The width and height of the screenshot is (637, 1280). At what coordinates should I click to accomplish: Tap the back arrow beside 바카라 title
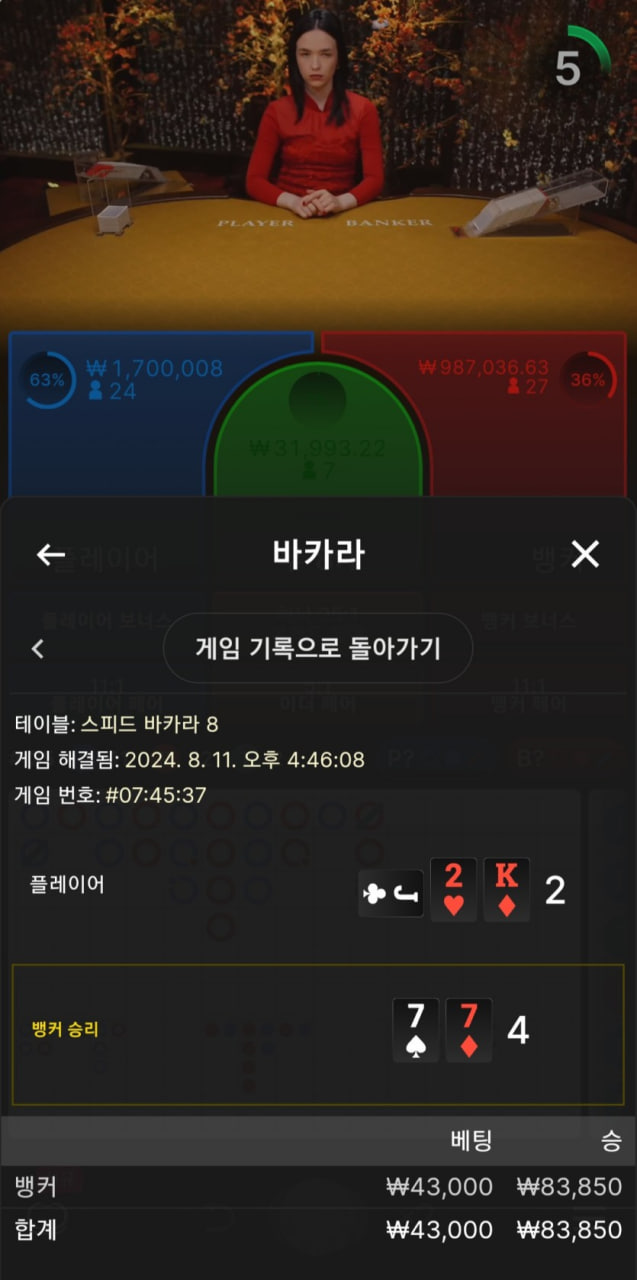tap(51, 554)
